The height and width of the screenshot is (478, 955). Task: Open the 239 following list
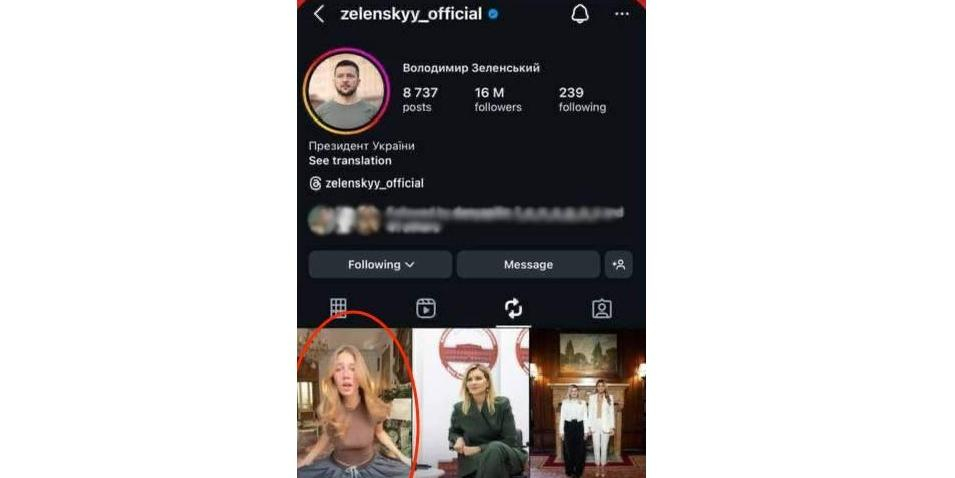pyautogui.click(x=582, y=99)
